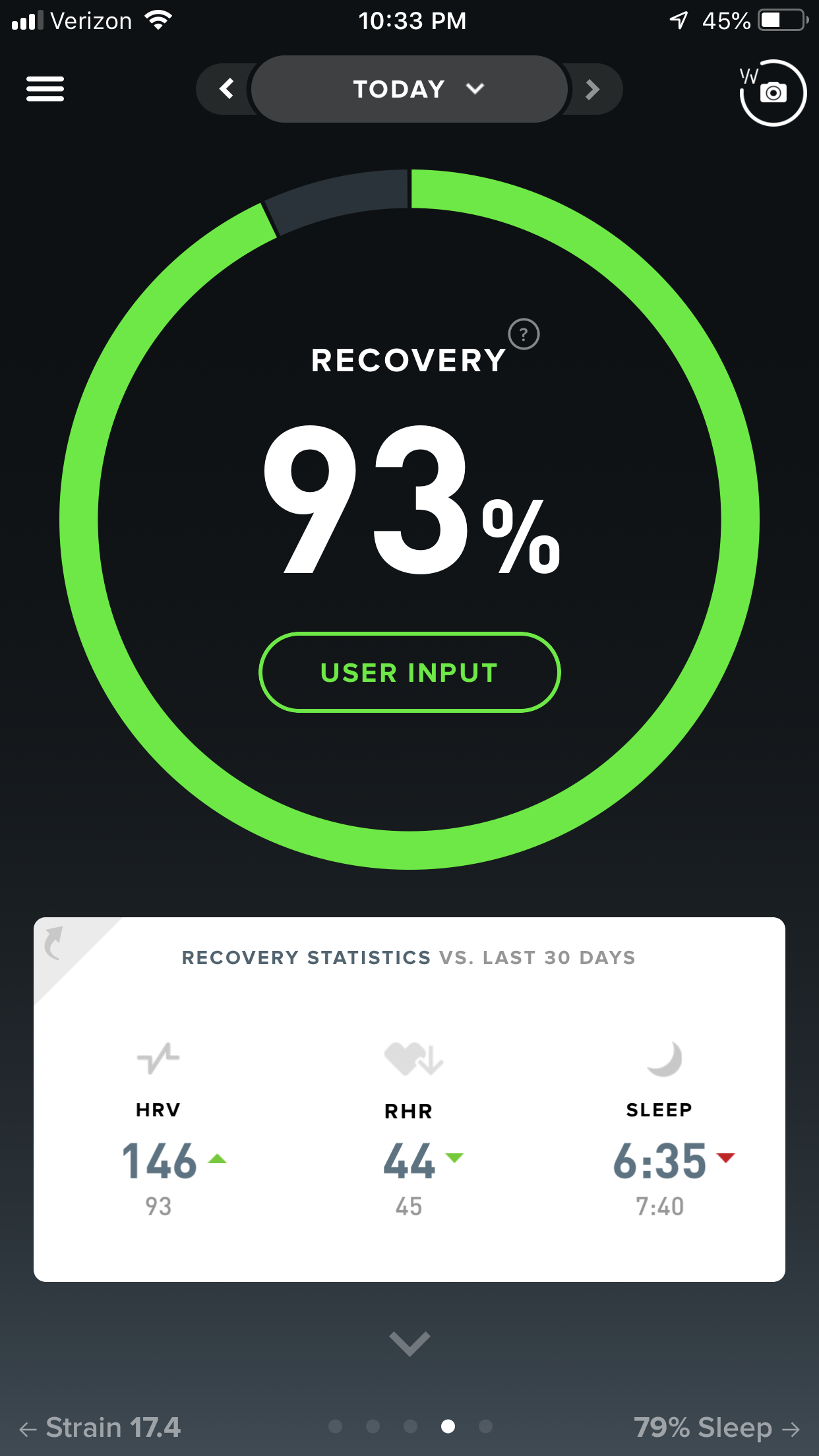Expand details with the down chevron
The height and width of the screenshot is (1456, 819).
409,1343
